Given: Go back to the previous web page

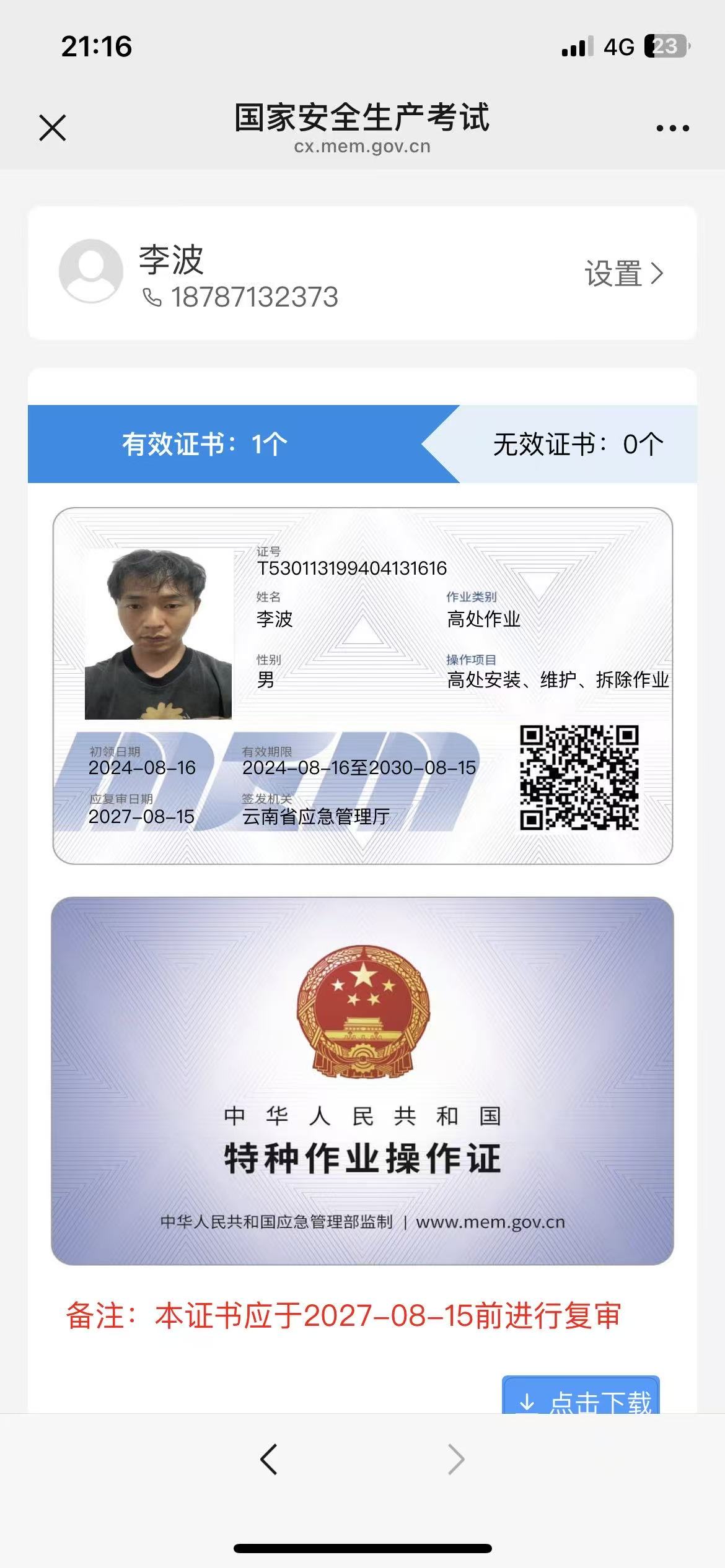Looking at the screenshot, I should [x=269, y=1460].
